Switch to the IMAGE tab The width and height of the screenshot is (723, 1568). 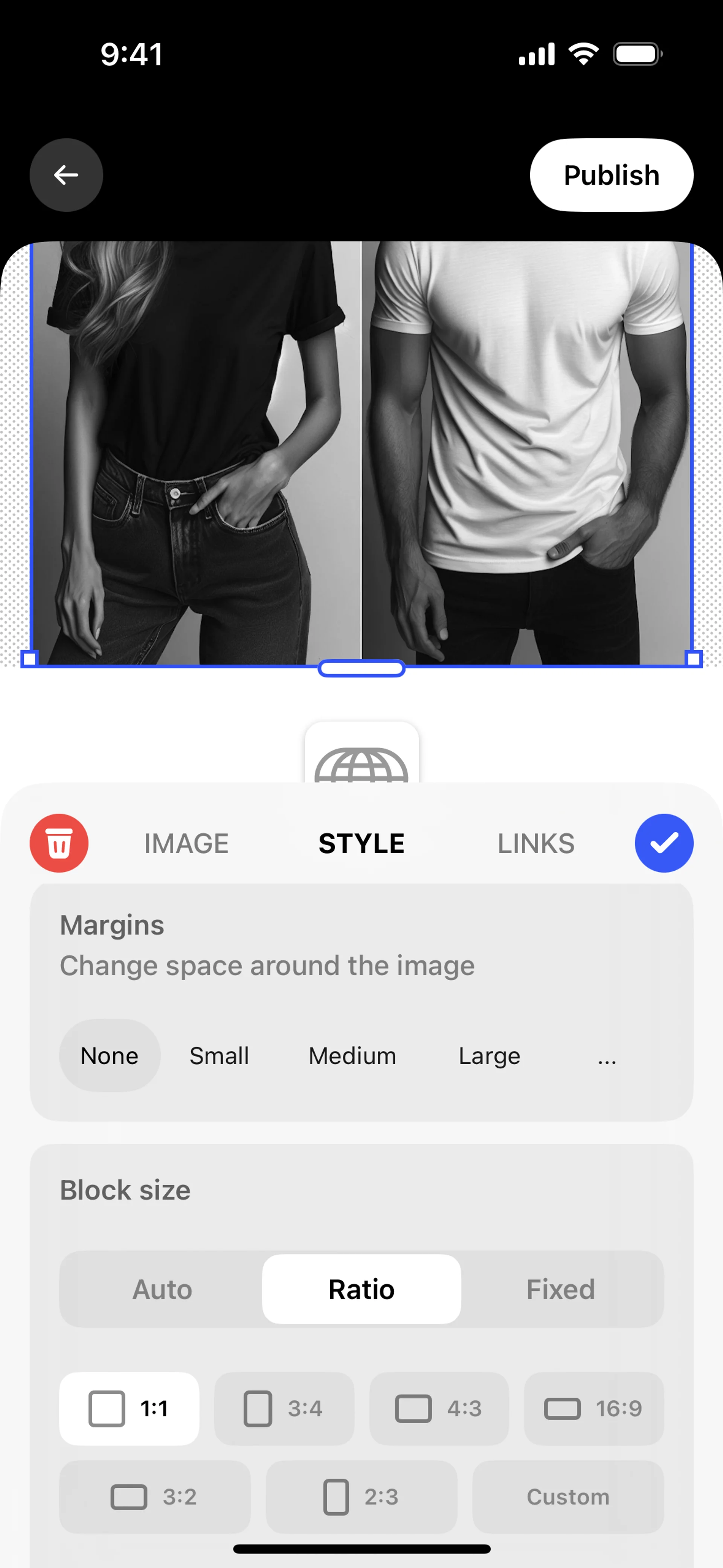coord(186,844)
